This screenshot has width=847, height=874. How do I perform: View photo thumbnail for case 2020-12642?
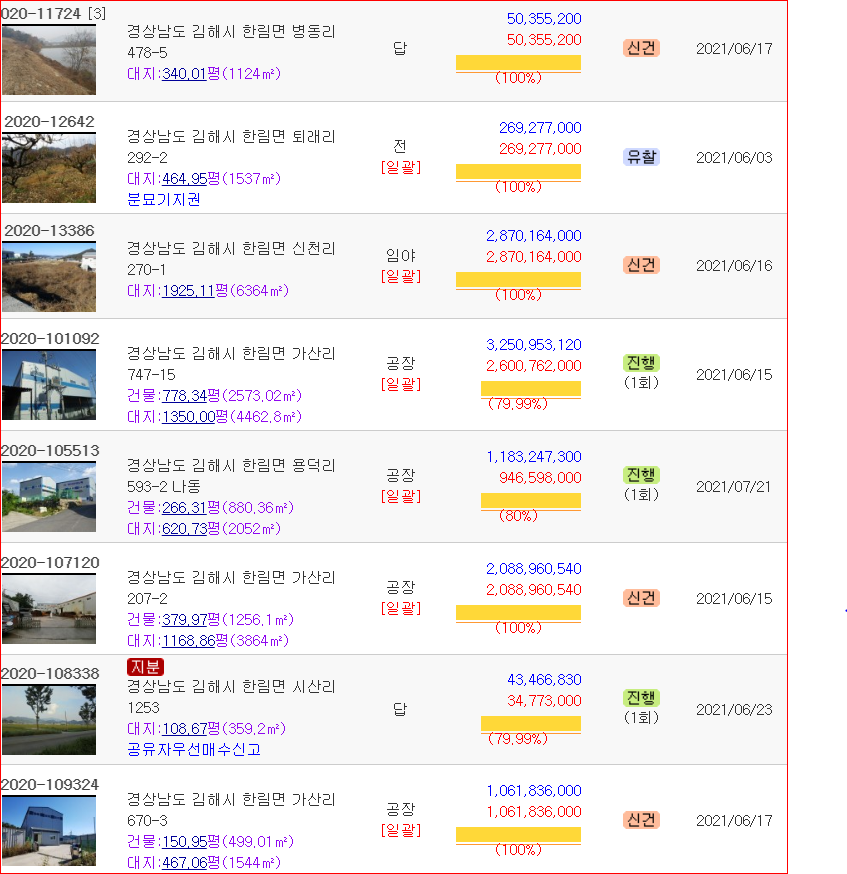[49, 169]
